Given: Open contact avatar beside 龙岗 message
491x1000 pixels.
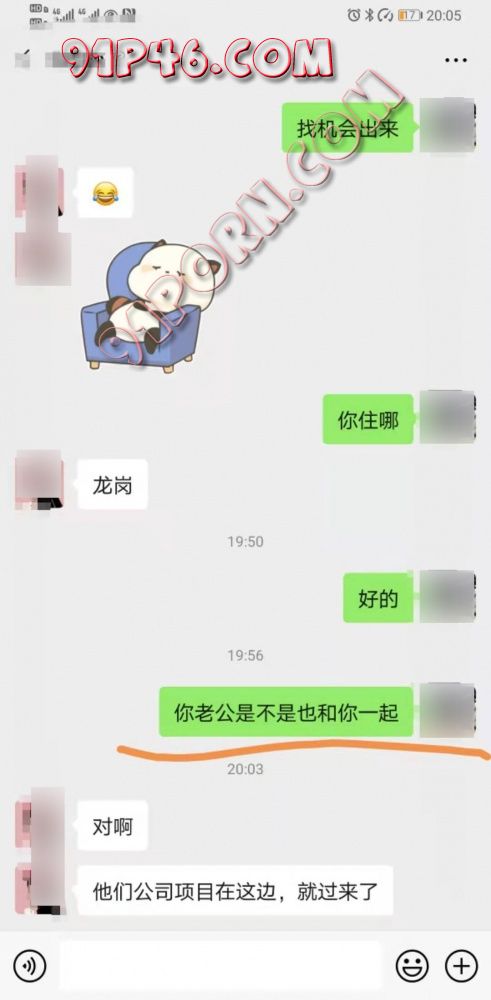Looking at the screenshot, I should tap(39, 480).
